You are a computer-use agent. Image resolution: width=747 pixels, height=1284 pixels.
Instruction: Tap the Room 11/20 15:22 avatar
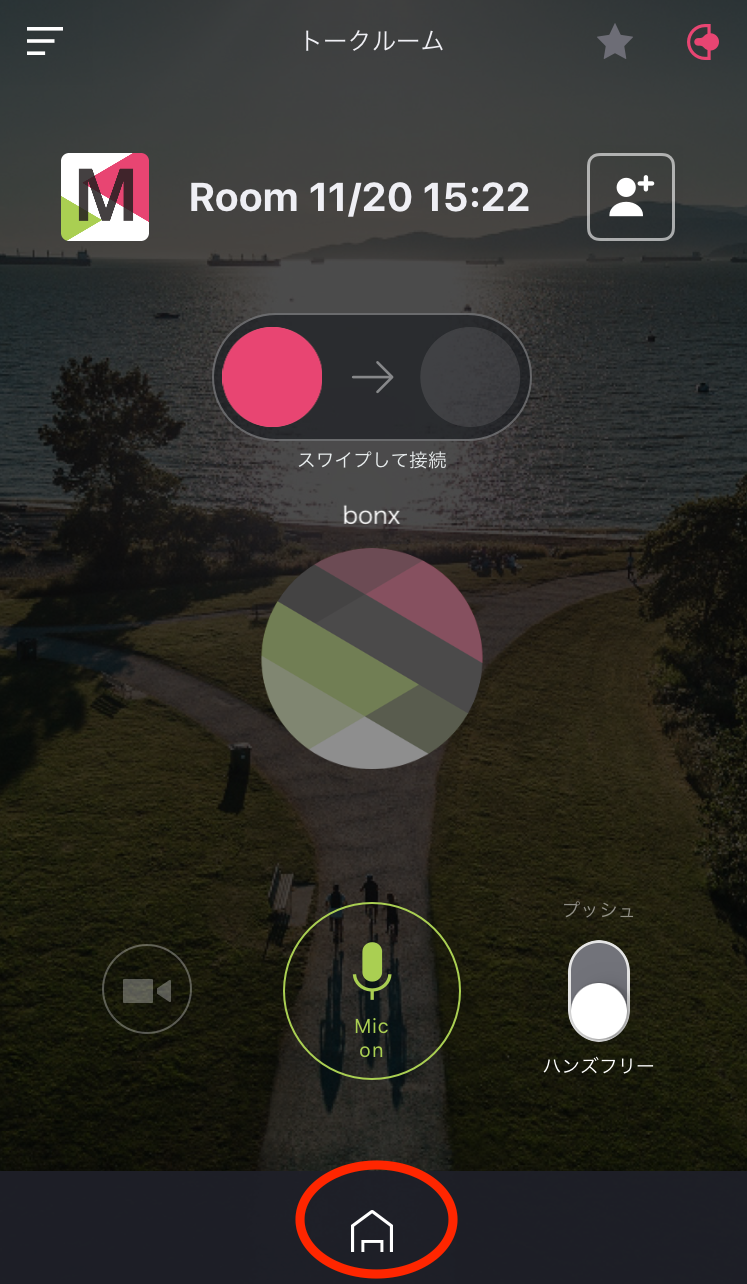click(x=105, y=197)
